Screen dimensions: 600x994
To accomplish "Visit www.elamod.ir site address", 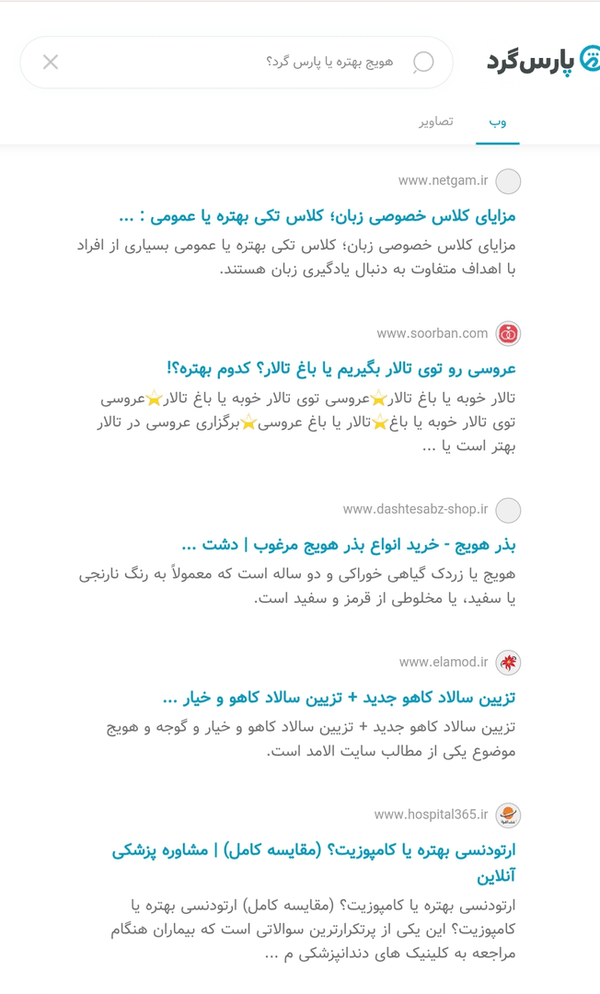I will click(x=443, y=662).
